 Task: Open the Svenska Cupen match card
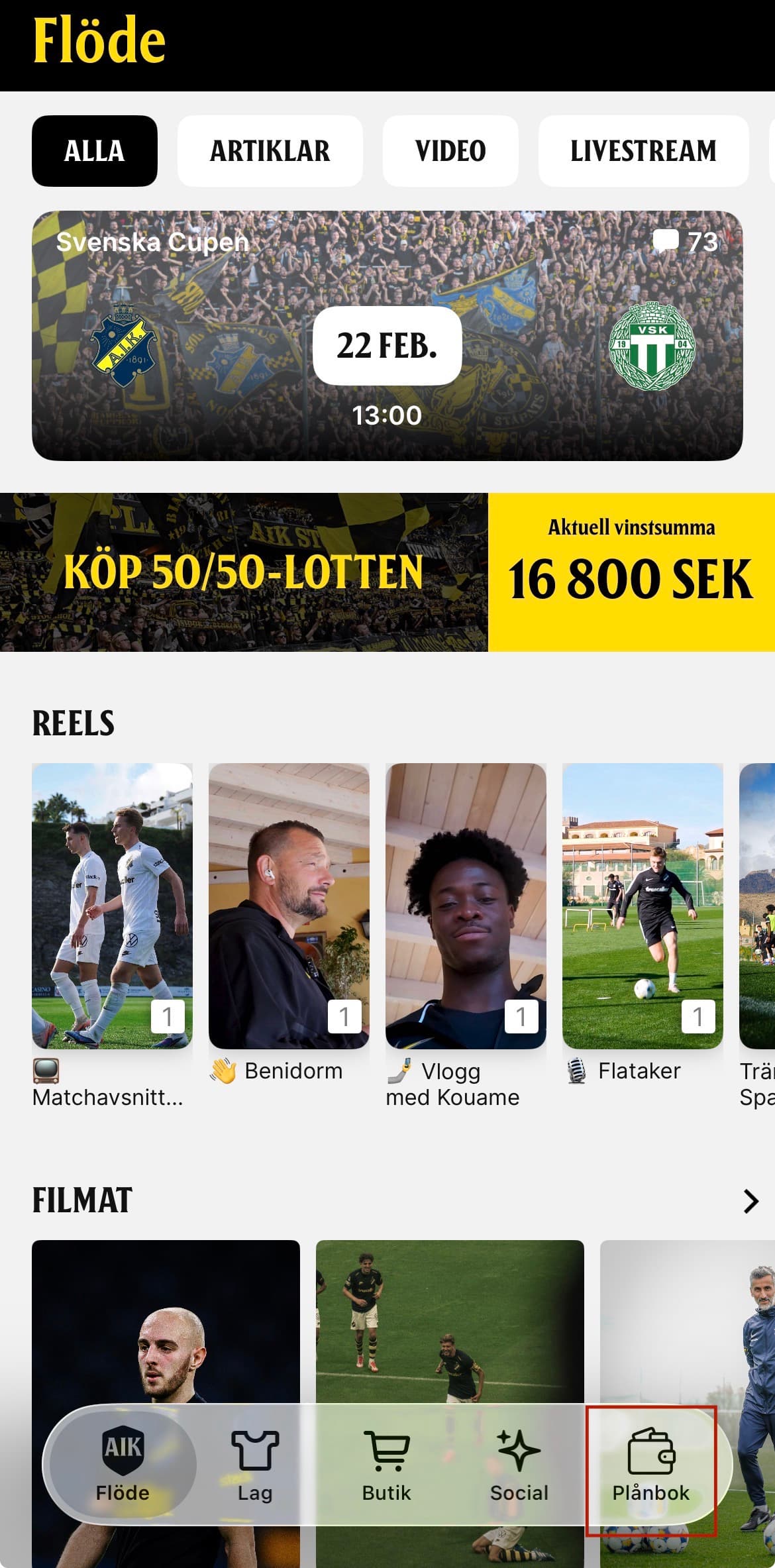pos(387,336)
